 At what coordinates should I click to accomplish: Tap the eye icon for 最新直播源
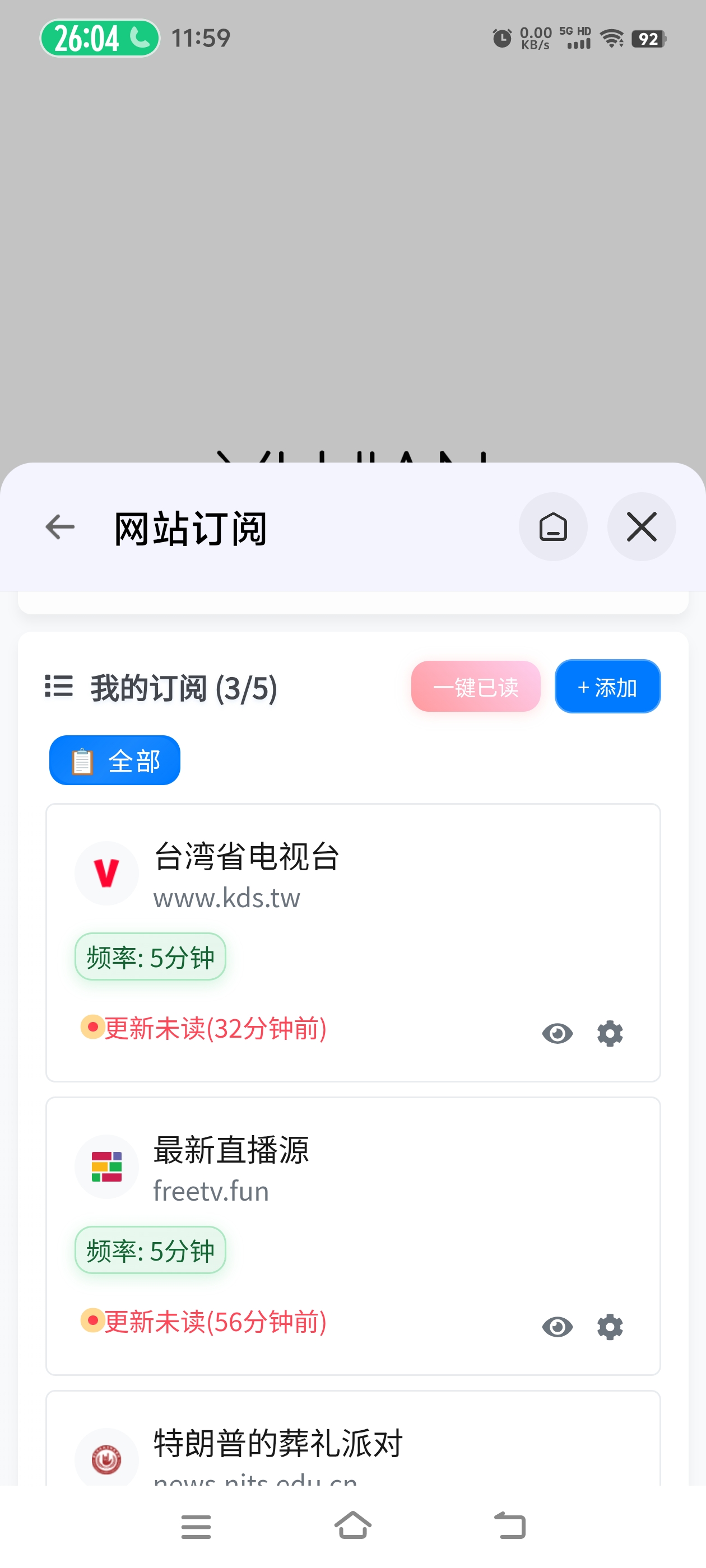(557, 1326)
